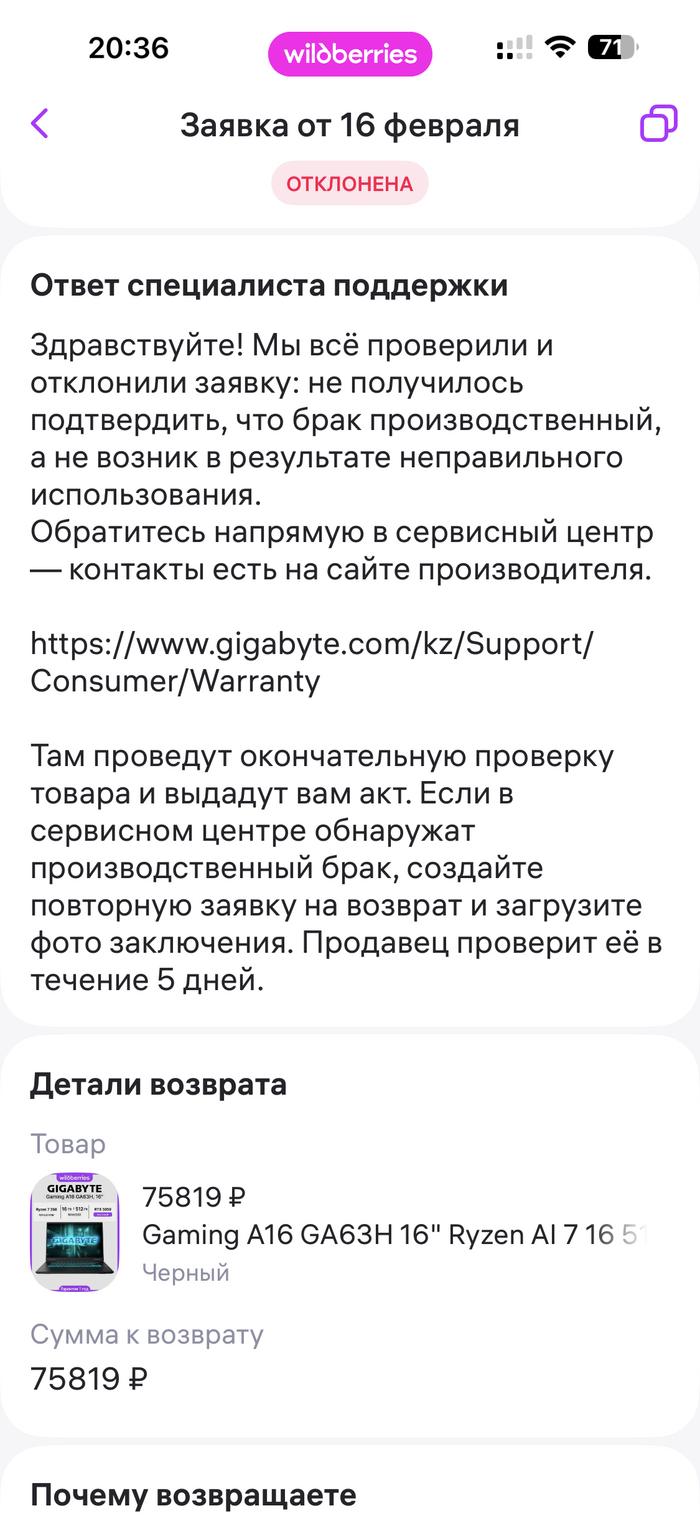Screen dimensions: 700x1516
Task: Open the Gigabyte warranty support link
Action: tap(312, 661)
